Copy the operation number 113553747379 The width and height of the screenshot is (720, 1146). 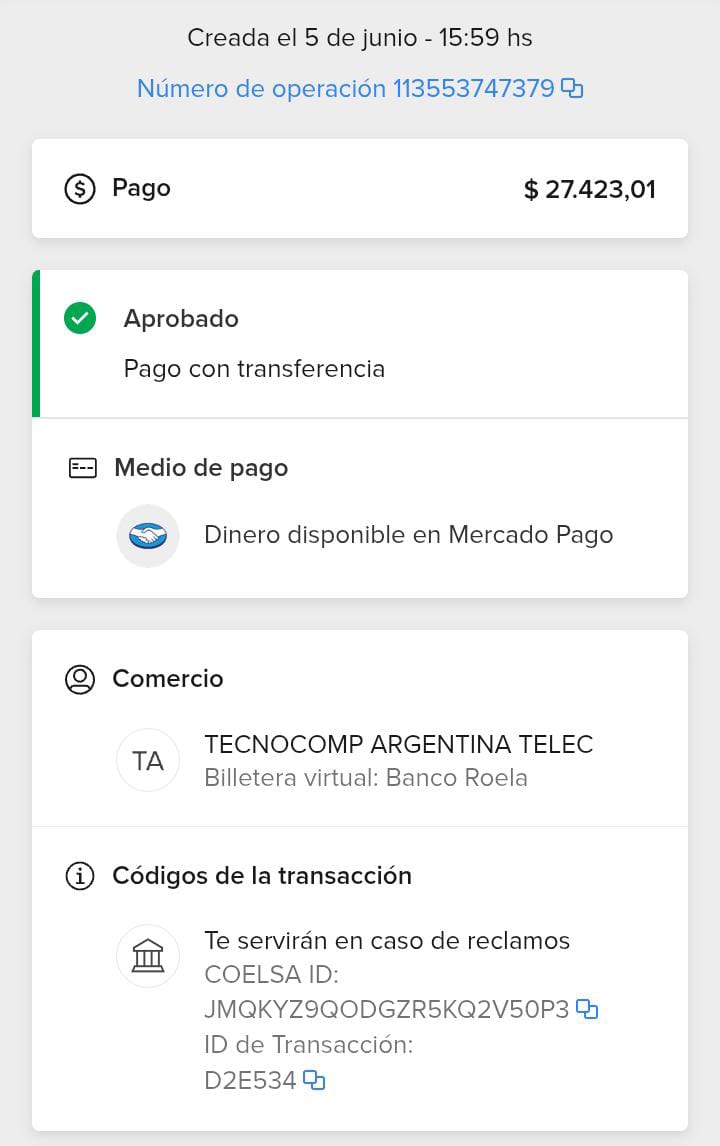[572, 89]
